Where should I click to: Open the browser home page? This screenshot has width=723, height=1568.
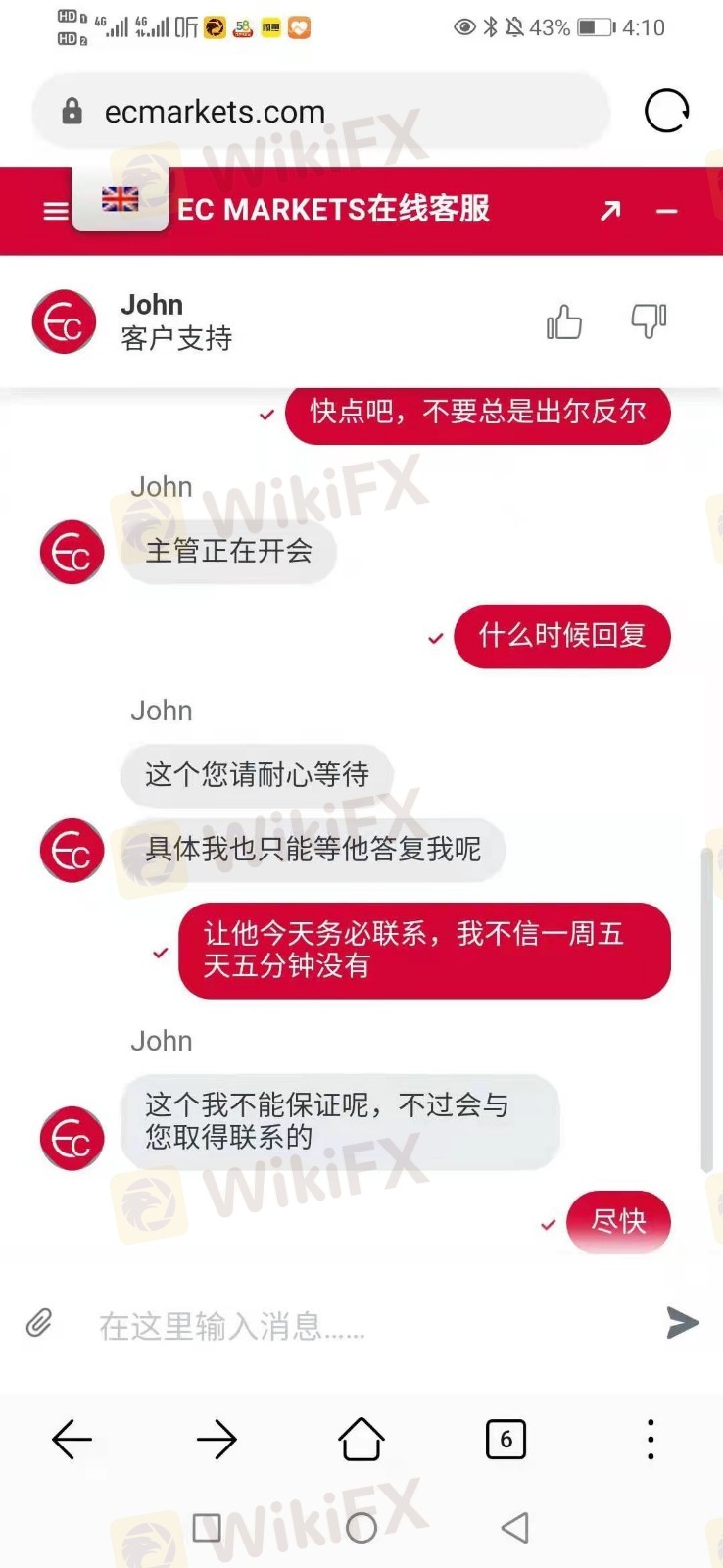coord(361,1440)
